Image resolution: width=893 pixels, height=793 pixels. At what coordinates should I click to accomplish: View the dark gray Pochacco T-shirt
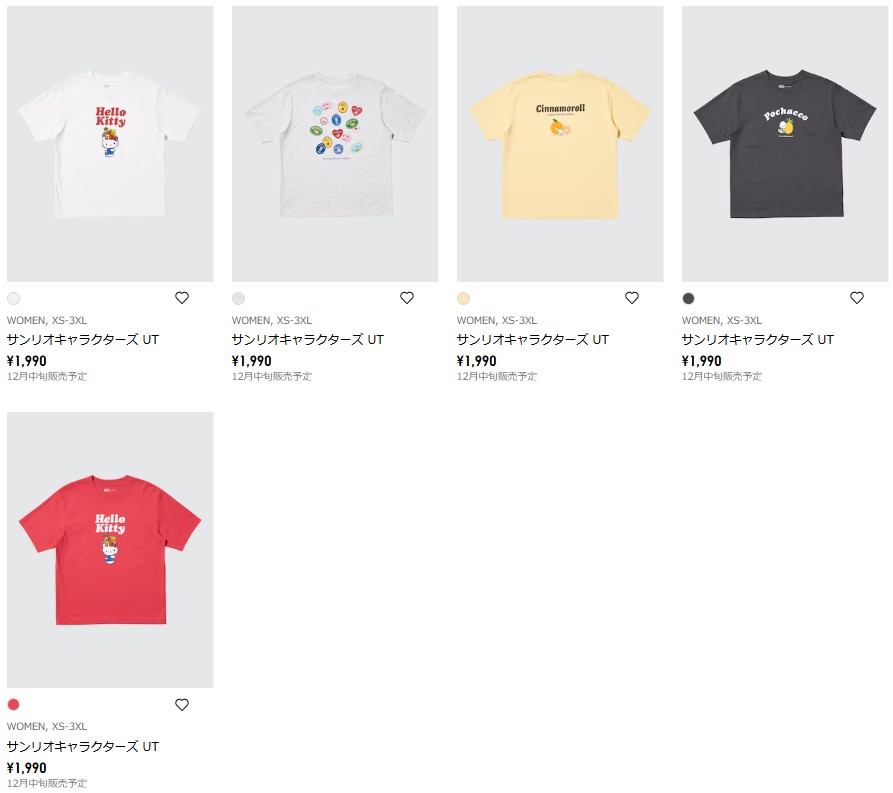click(785, 144)
